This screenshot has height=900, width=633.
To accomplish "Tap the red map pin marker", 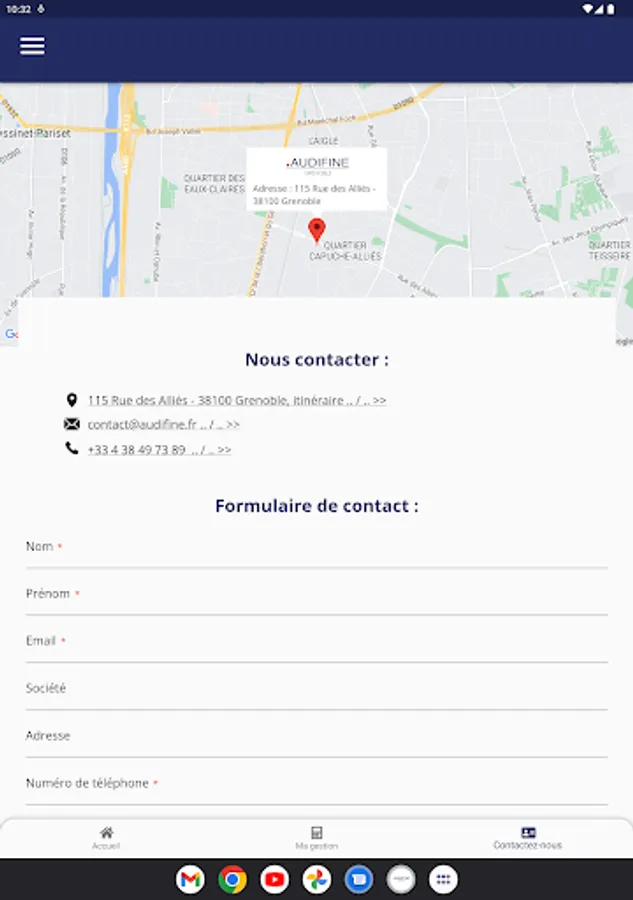I will 317,230.
